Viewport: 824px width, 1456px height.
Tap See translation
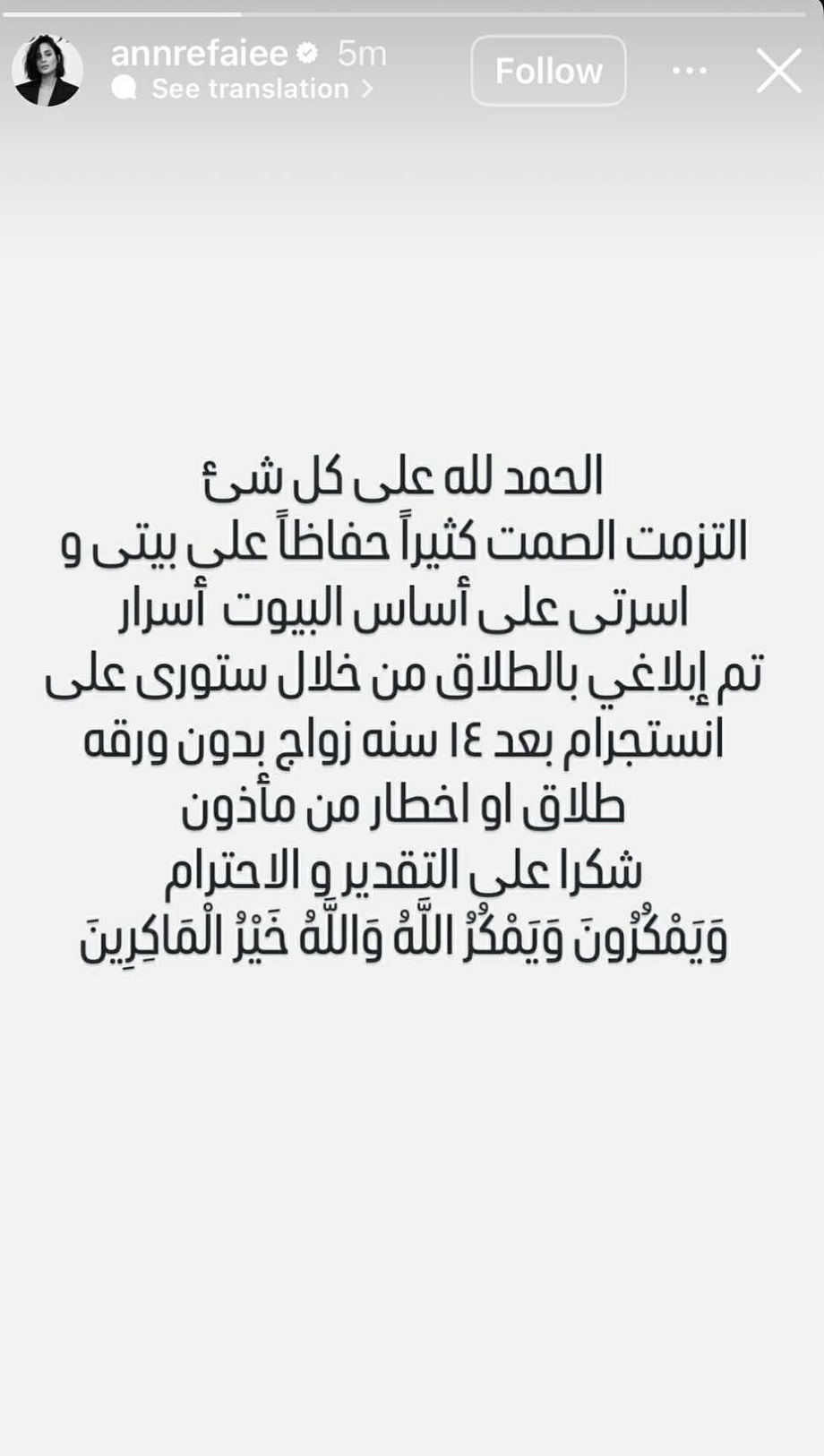click(x=251, y=89)
